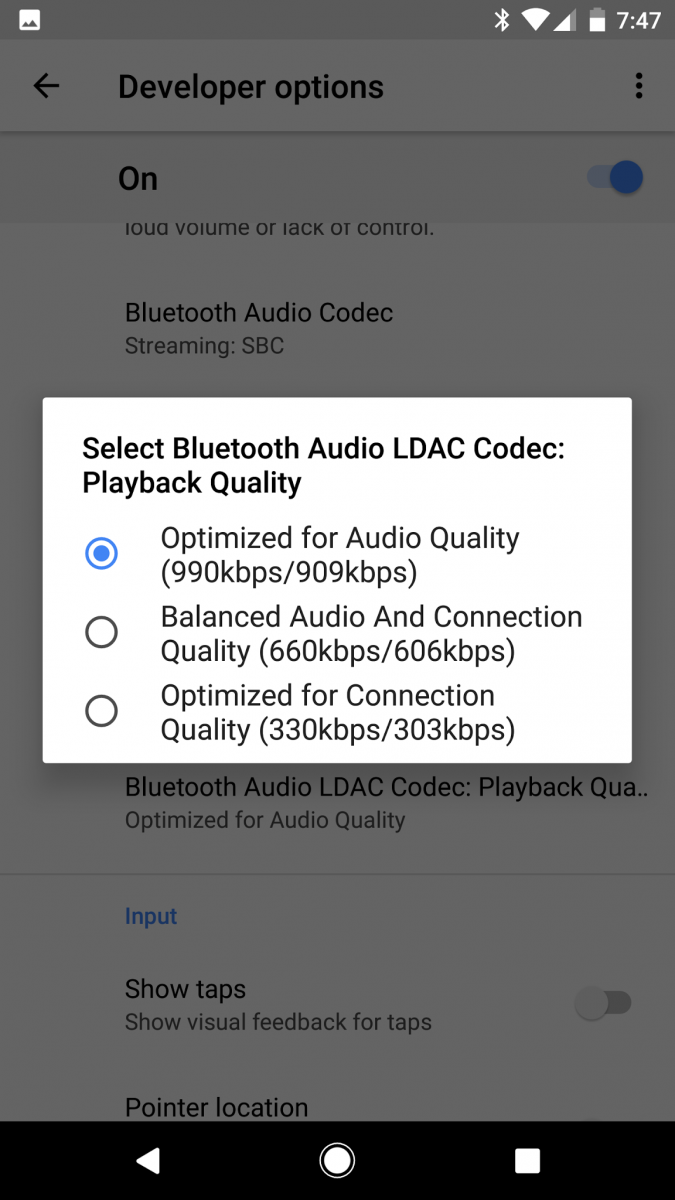Choose Balanced Audio And Connection Quality
675x1200 pixels.
(x=101, y=633)
